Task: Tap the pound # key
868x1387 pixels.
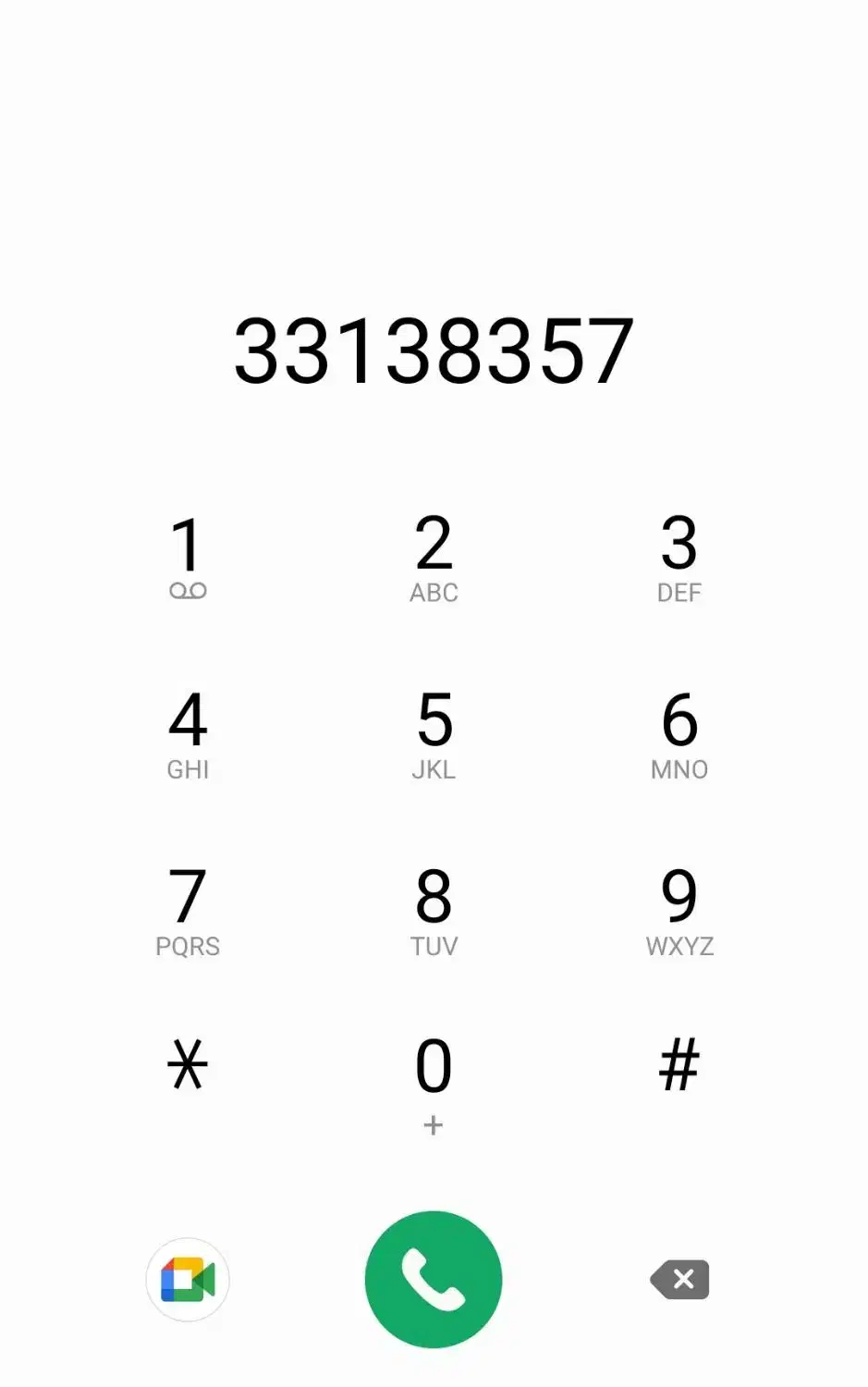Action: [x=679, y=1065]
